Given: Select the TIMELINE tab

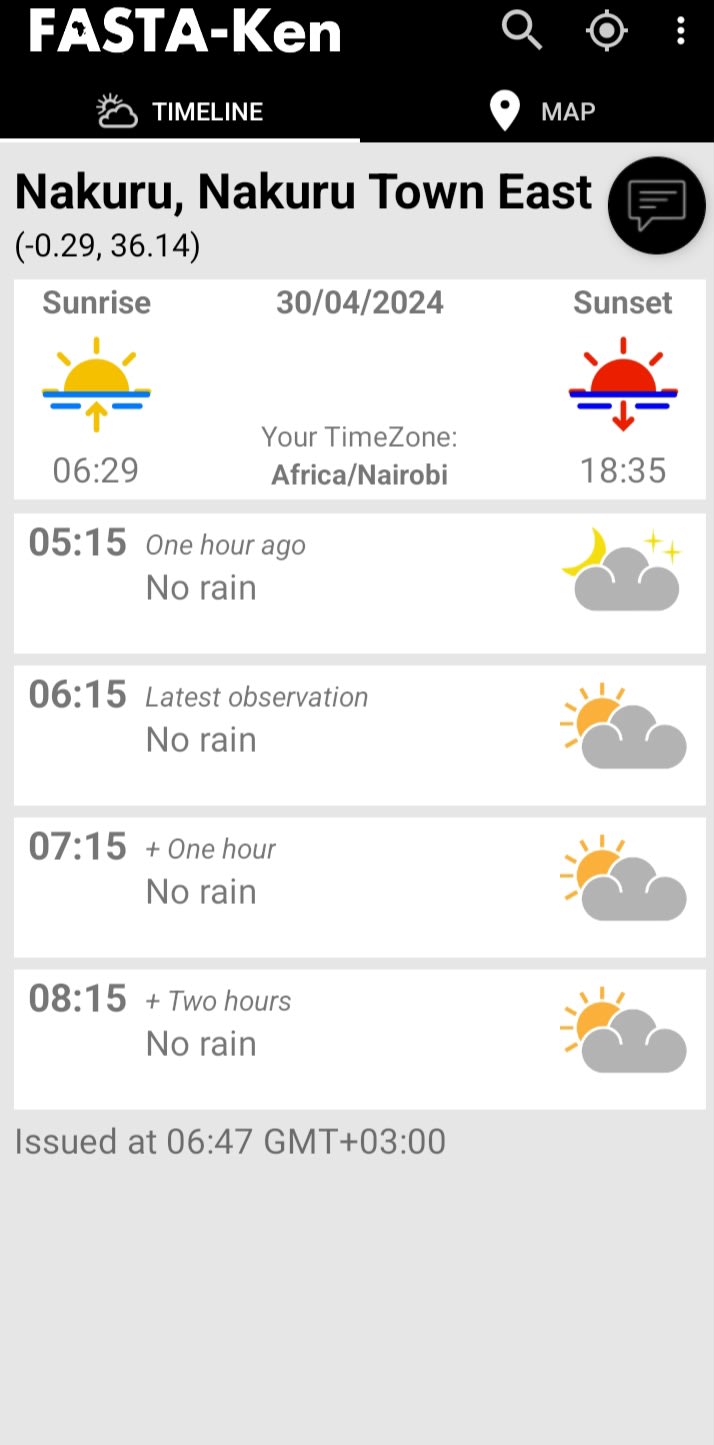Looking at the screenshot, I should click(x=180, y=111).
